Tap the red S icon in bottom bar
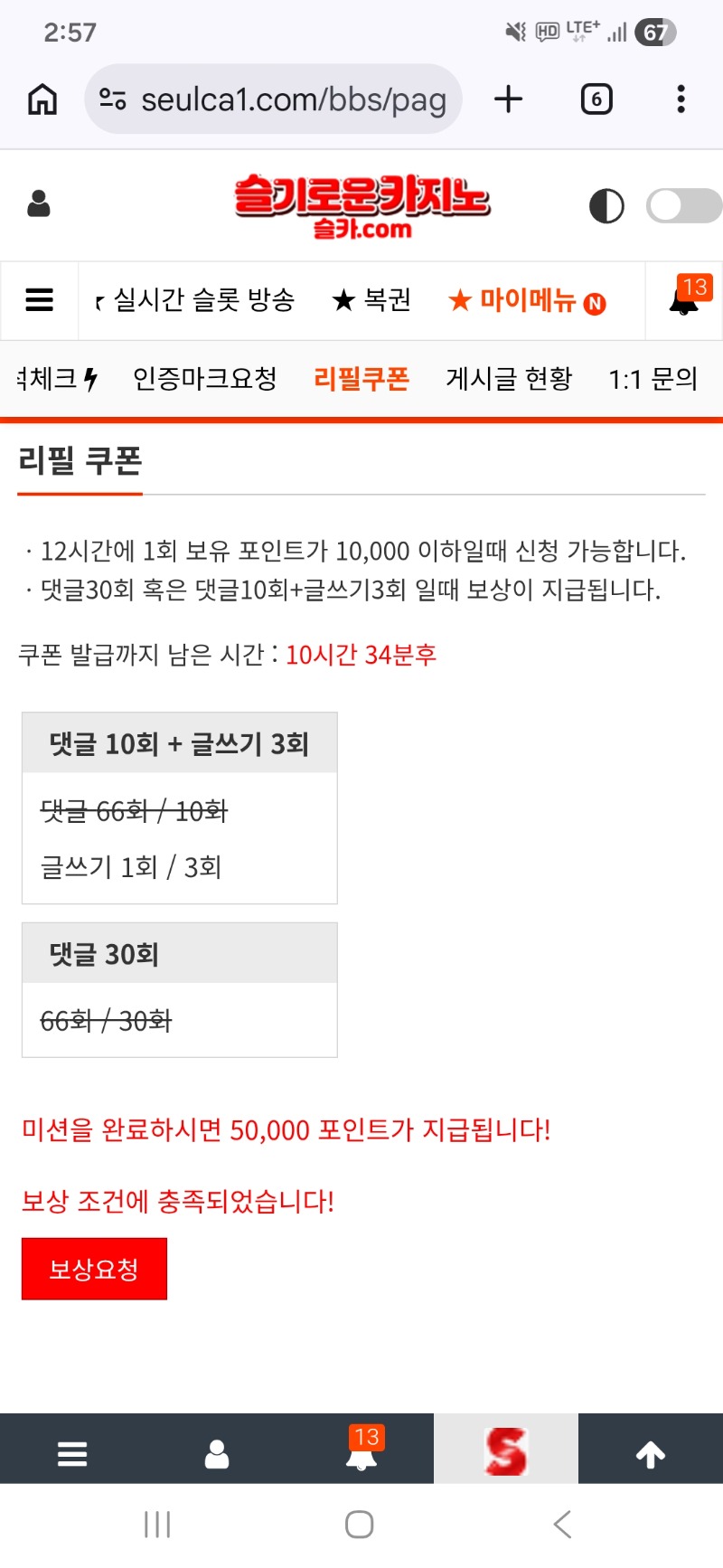Image resolution: width=723 pixels, height=1568 pixels. coord(505,1451)
